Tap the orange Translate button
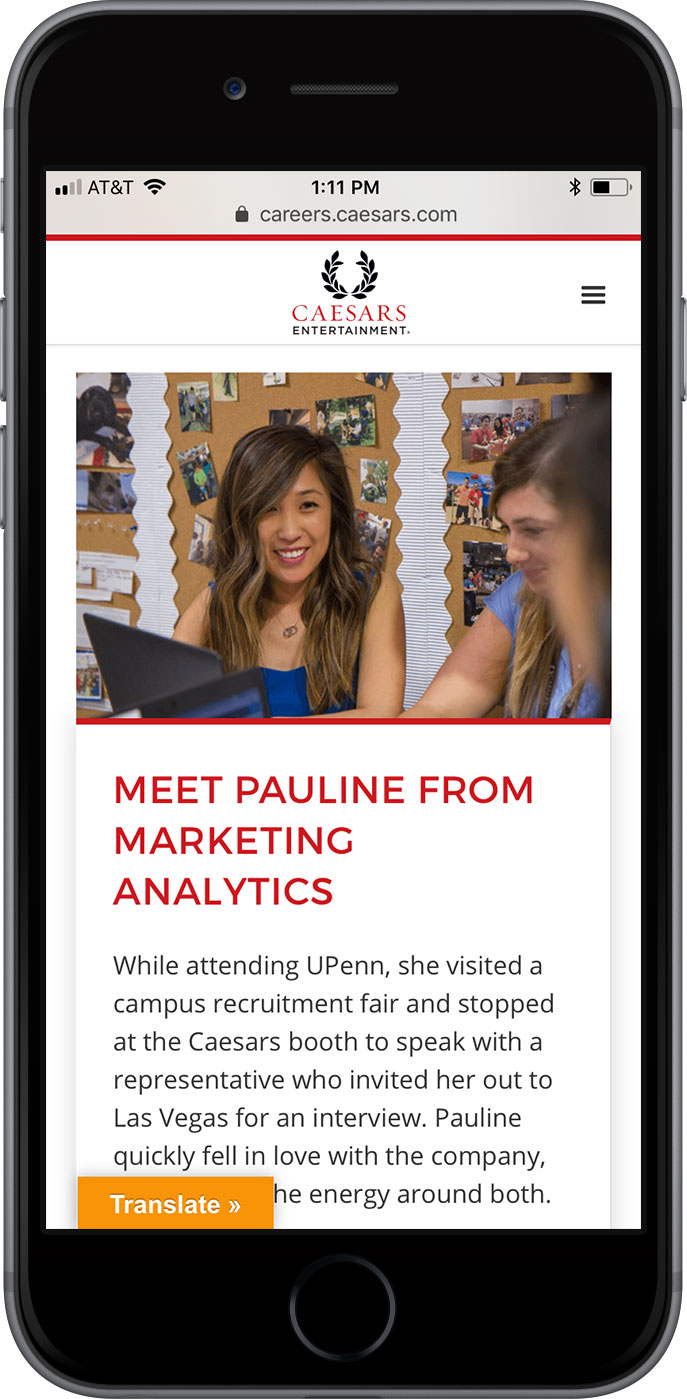The image size is (687, 1399). (175, 1204)
